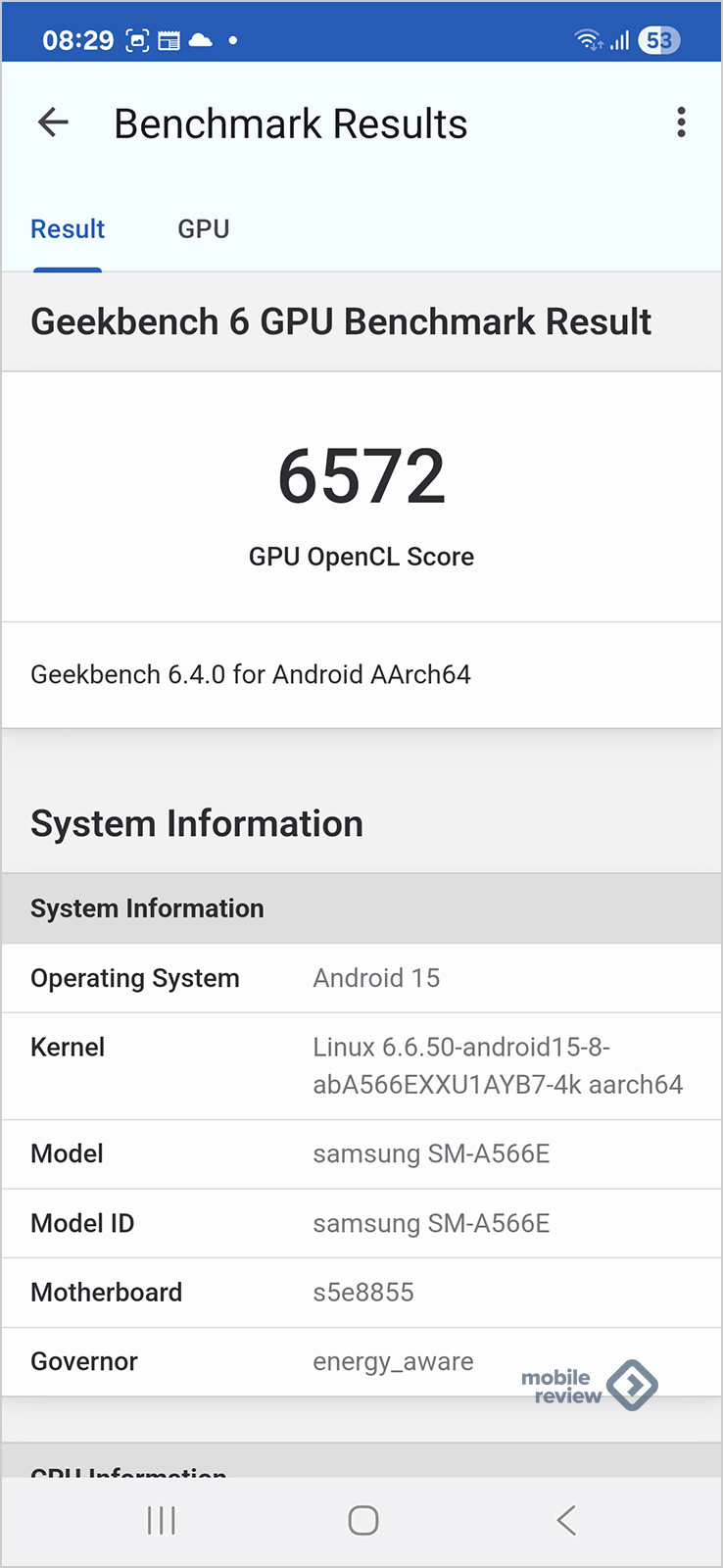Tap the system home button

(362, 1520)
